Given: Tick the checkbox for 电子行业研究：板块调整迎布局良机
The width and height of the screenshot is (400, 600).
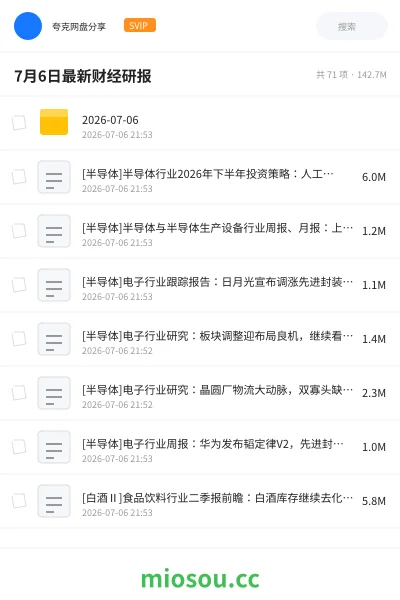Looking at the screenshot, I should coord(19,339).
